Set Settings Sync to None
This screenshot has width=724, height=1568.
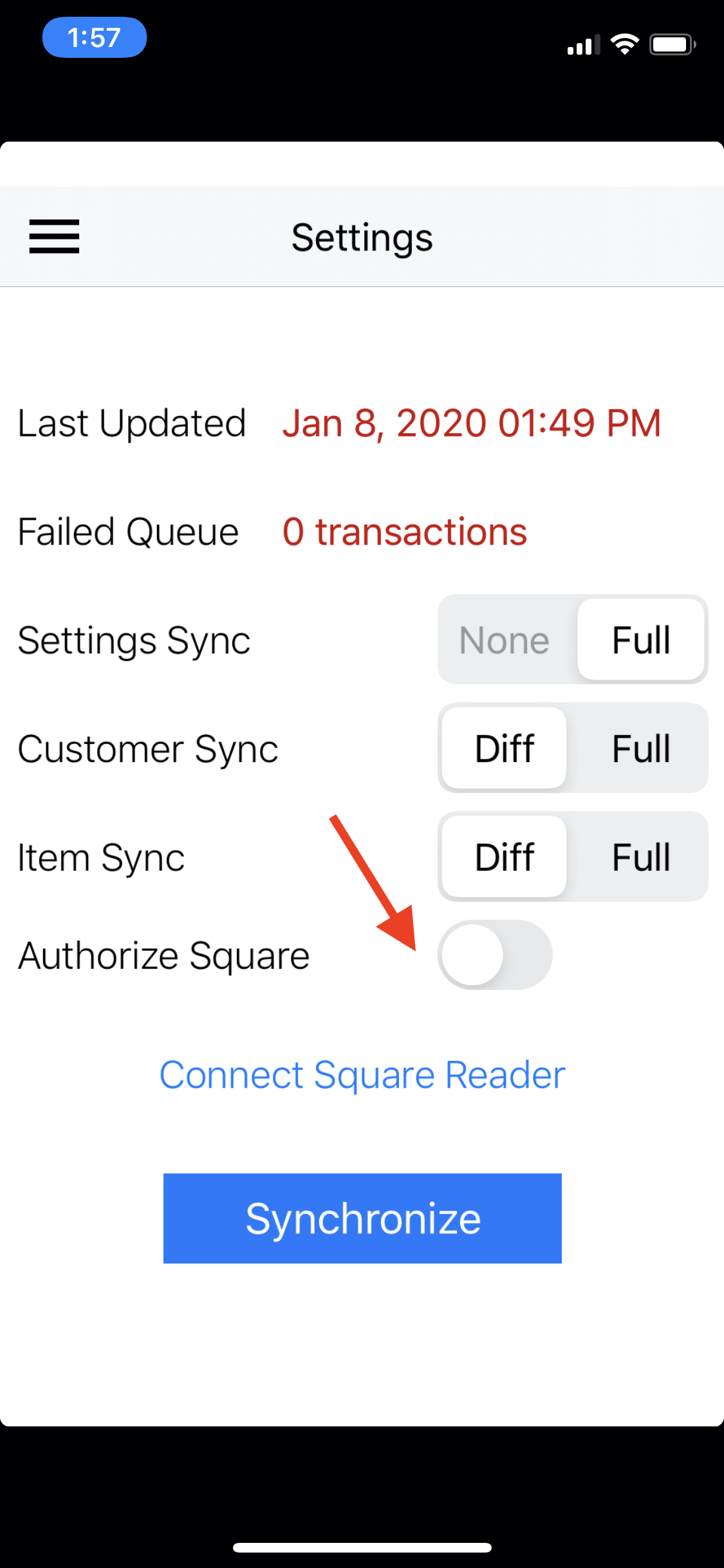point(505,640)
